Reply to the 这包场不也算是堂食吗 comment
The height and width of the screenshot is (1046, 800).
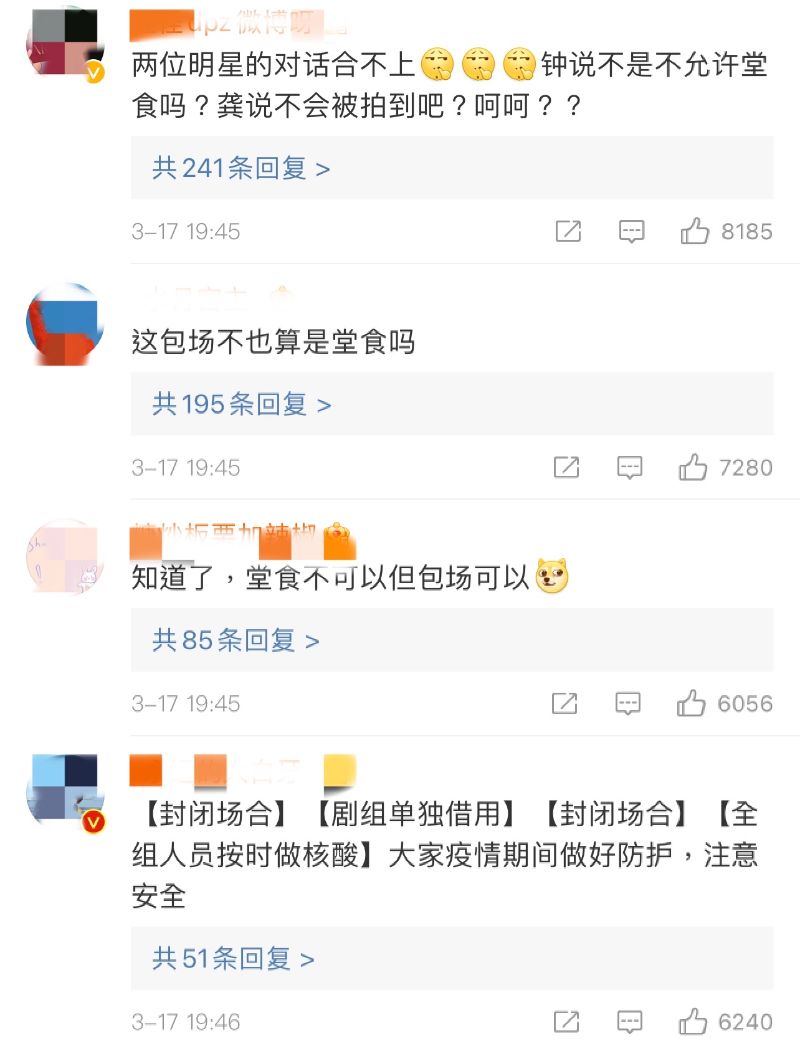(x=629, y=467)
